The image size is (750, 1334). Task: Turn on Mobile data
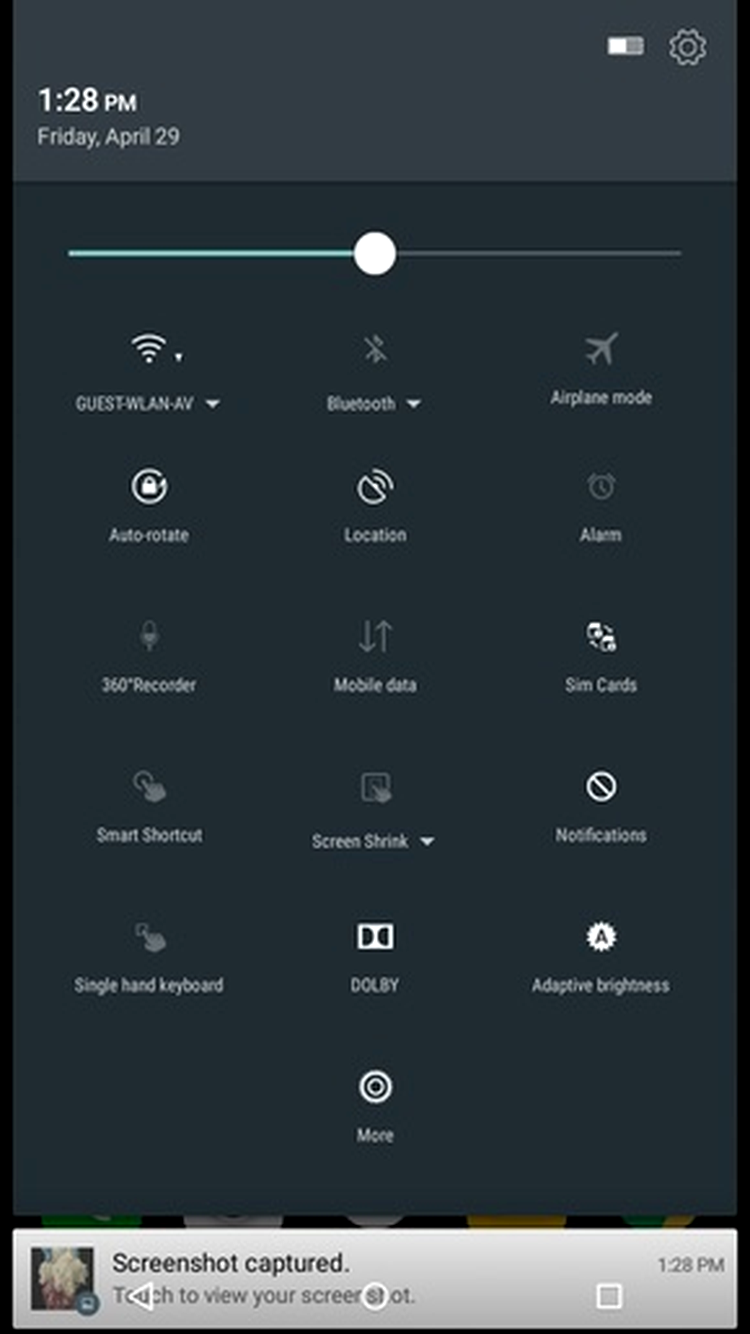375,638
